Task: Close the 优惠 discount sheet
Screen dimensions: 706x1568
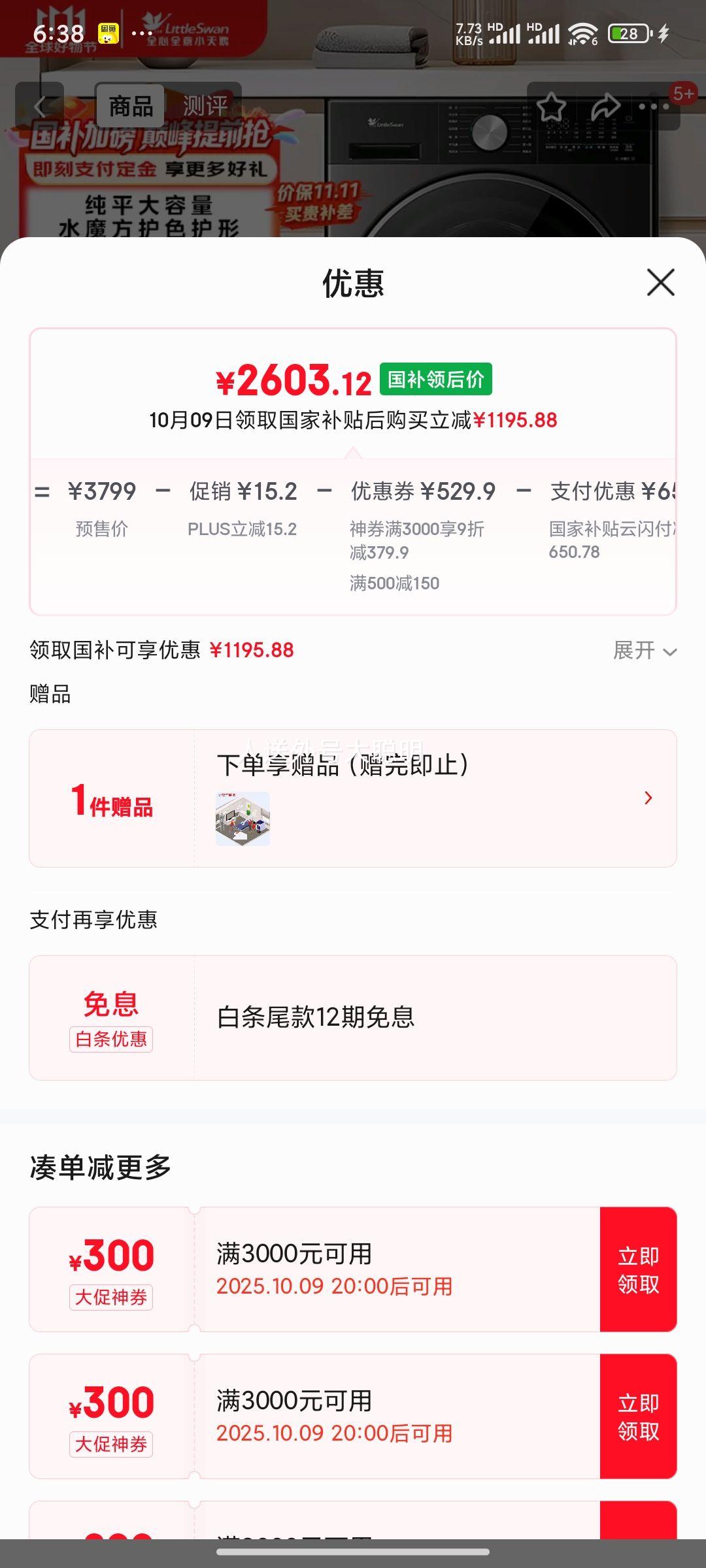Action: (660, 282)
